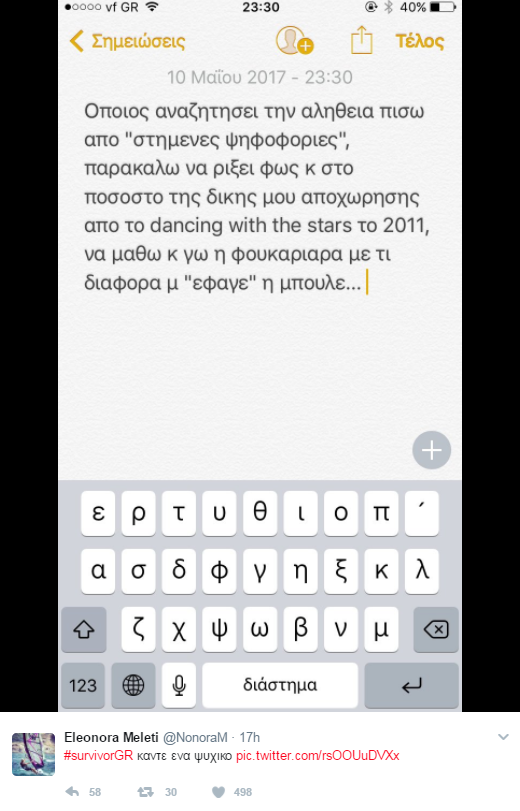Tap the windsurfing profile avatar

point(33,754)
